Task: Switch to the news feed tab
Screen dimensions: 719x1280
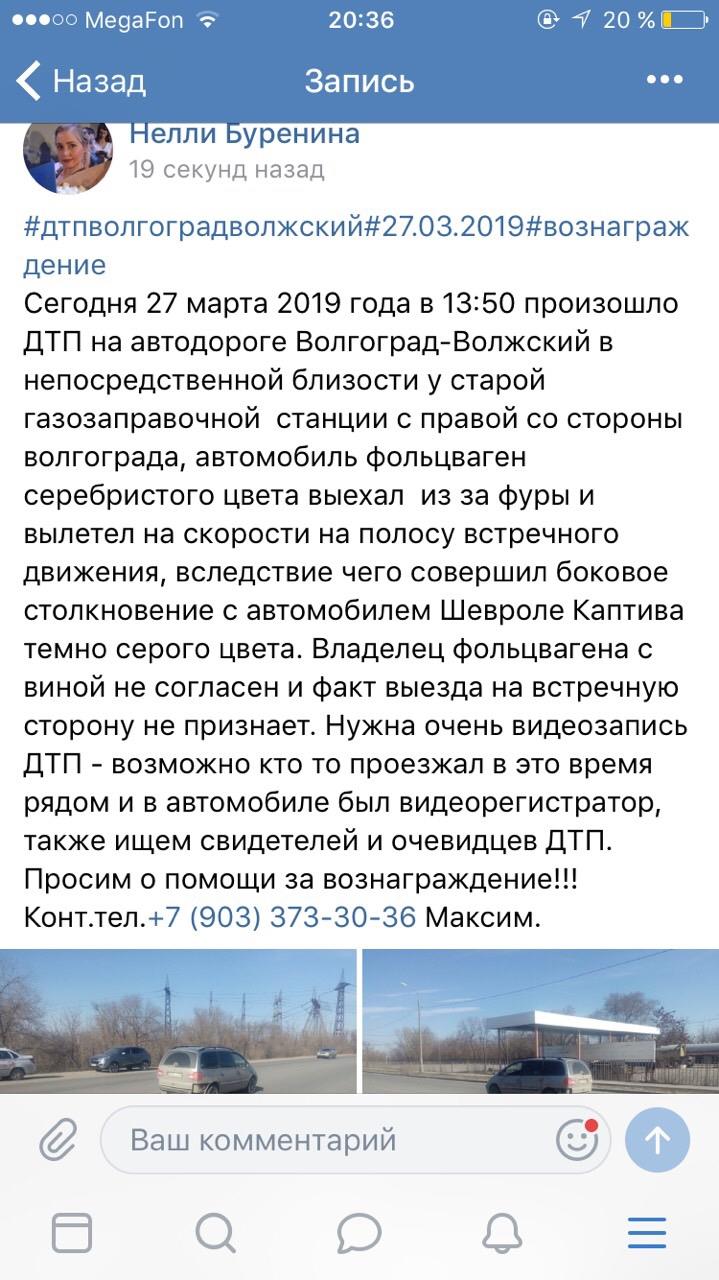Action: click(71, 1234)
